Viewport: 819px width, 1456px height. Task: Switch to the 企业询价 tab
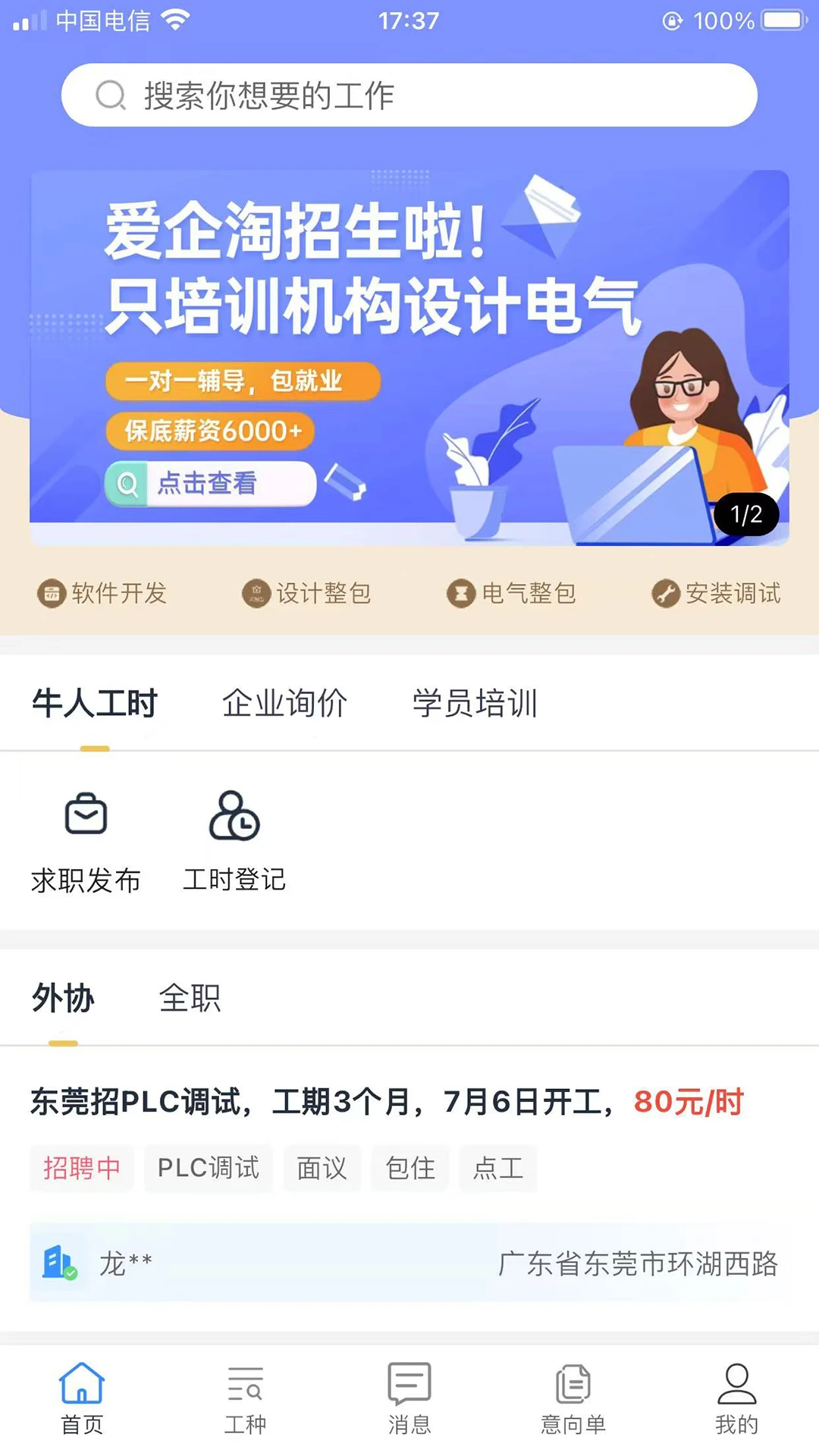[x=284, y=704]
